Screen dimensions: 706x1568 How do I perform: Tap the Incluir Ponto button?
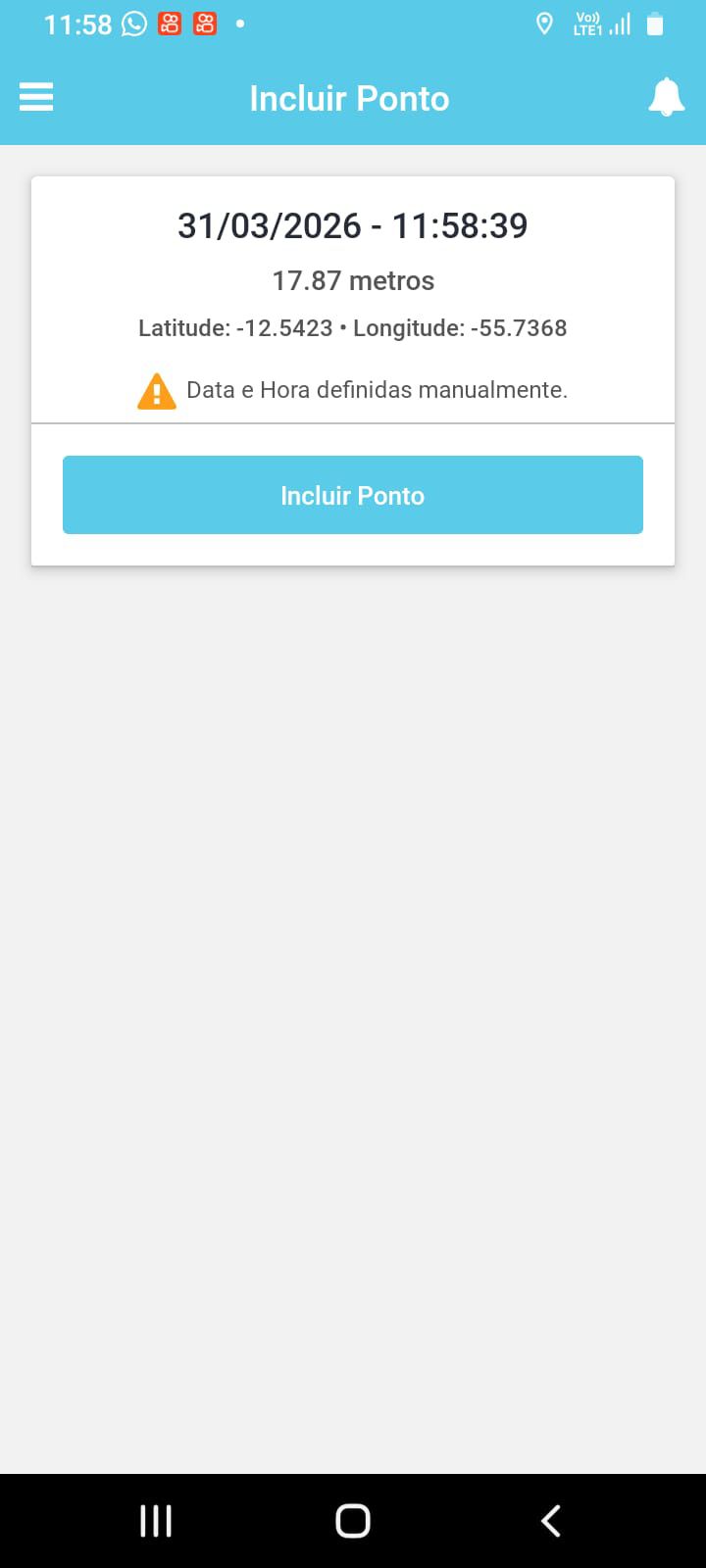pos(352,495)
